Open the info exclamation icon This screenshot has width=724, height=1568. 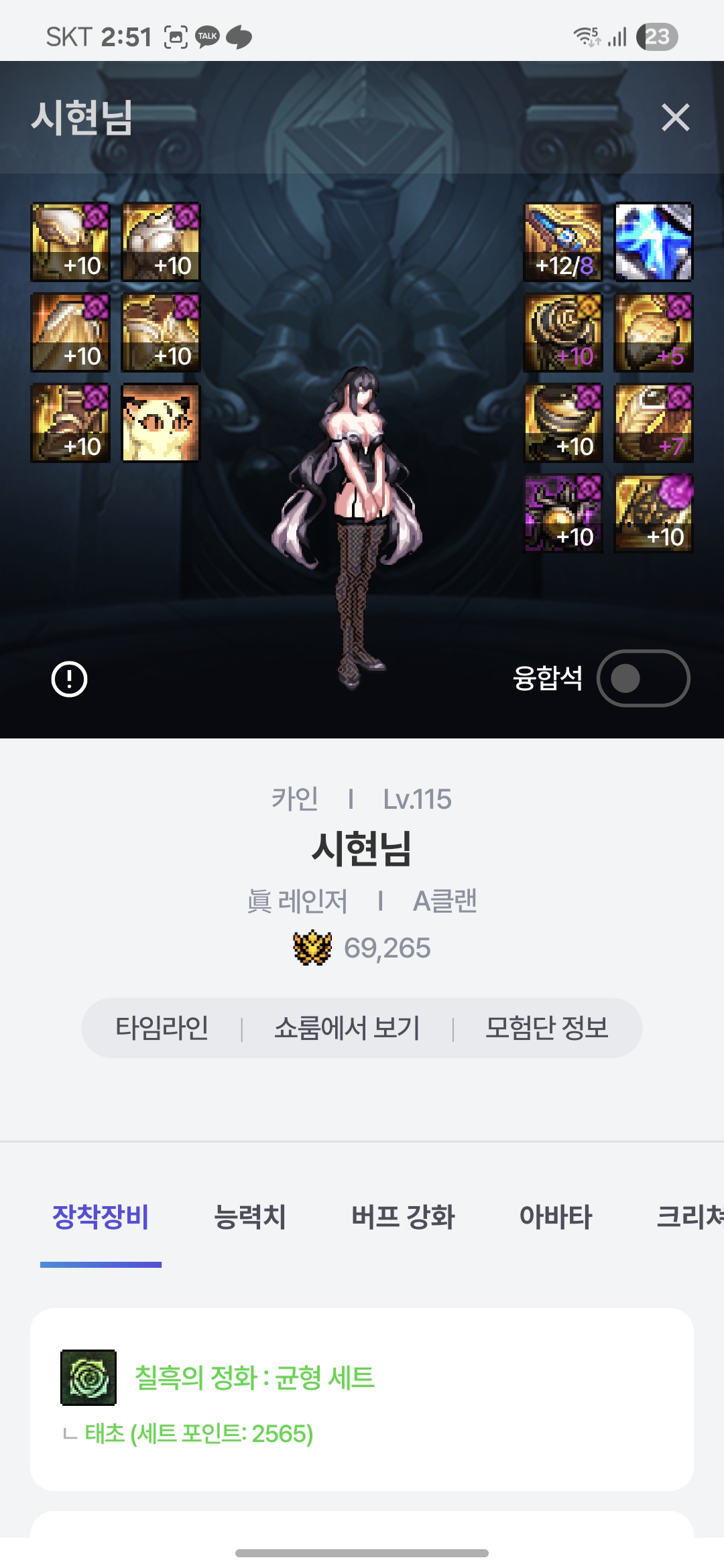click(70, 679)
